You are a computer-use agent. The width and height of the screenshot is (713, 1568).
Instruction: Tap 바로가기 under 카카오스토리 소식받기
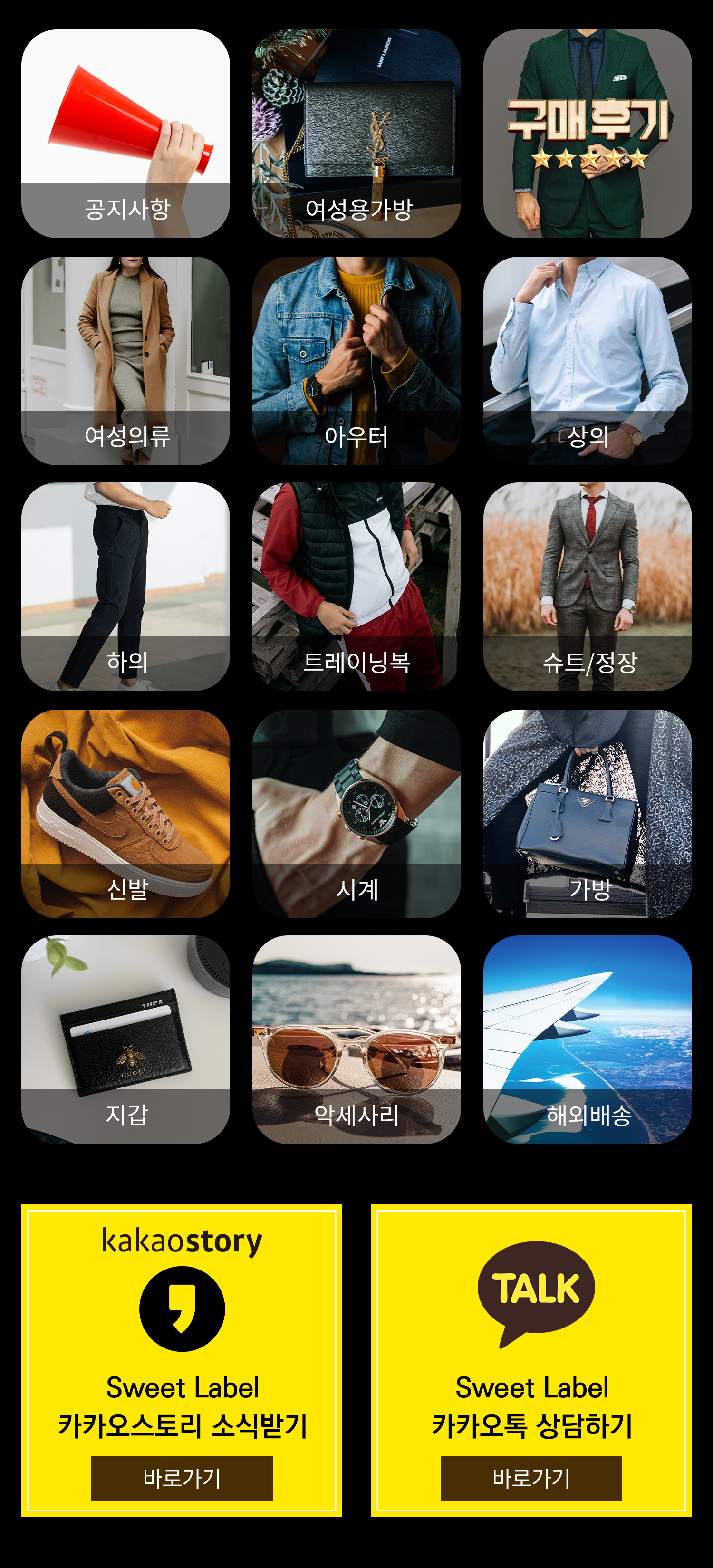[x=182, y=1478]
